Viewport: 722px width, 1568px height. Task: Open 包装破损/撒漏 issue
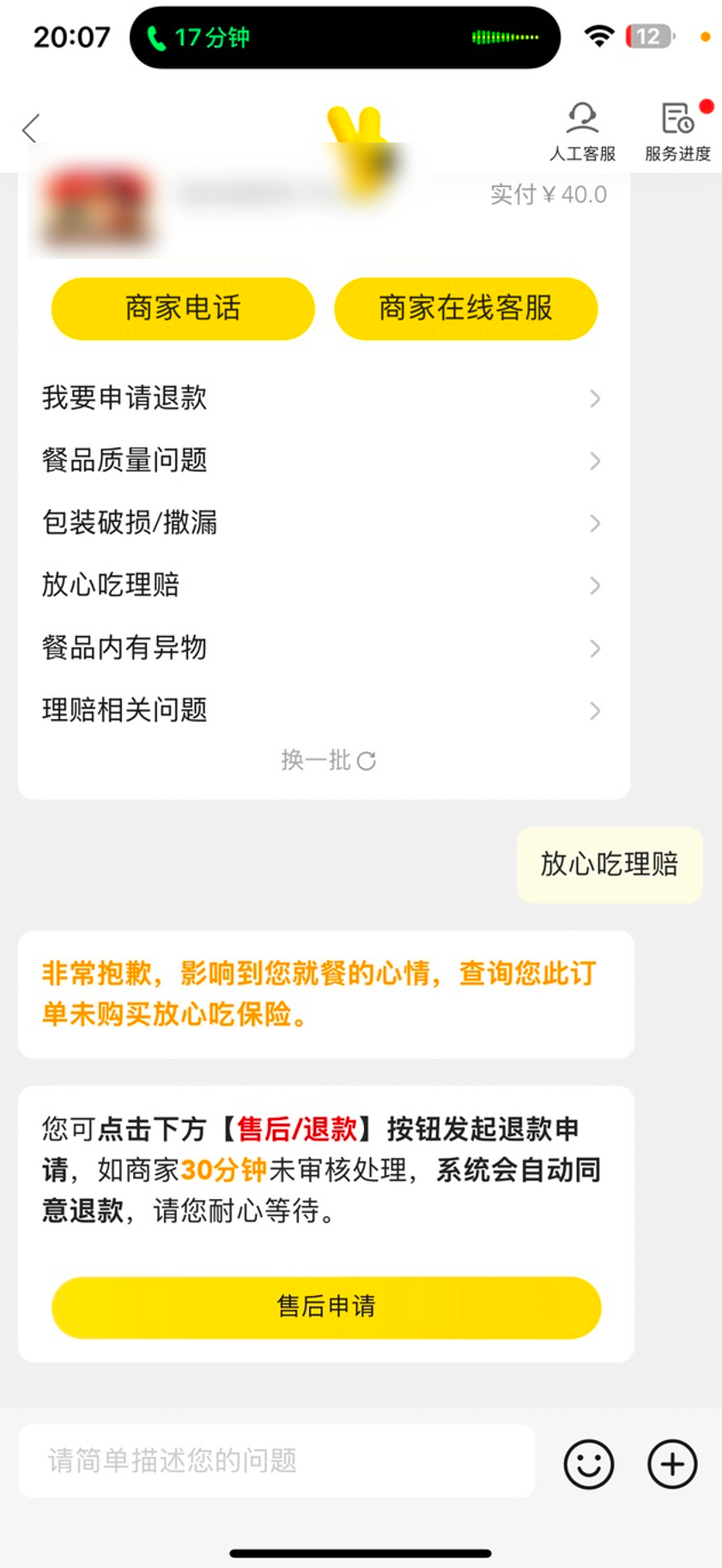click(322, 523)
